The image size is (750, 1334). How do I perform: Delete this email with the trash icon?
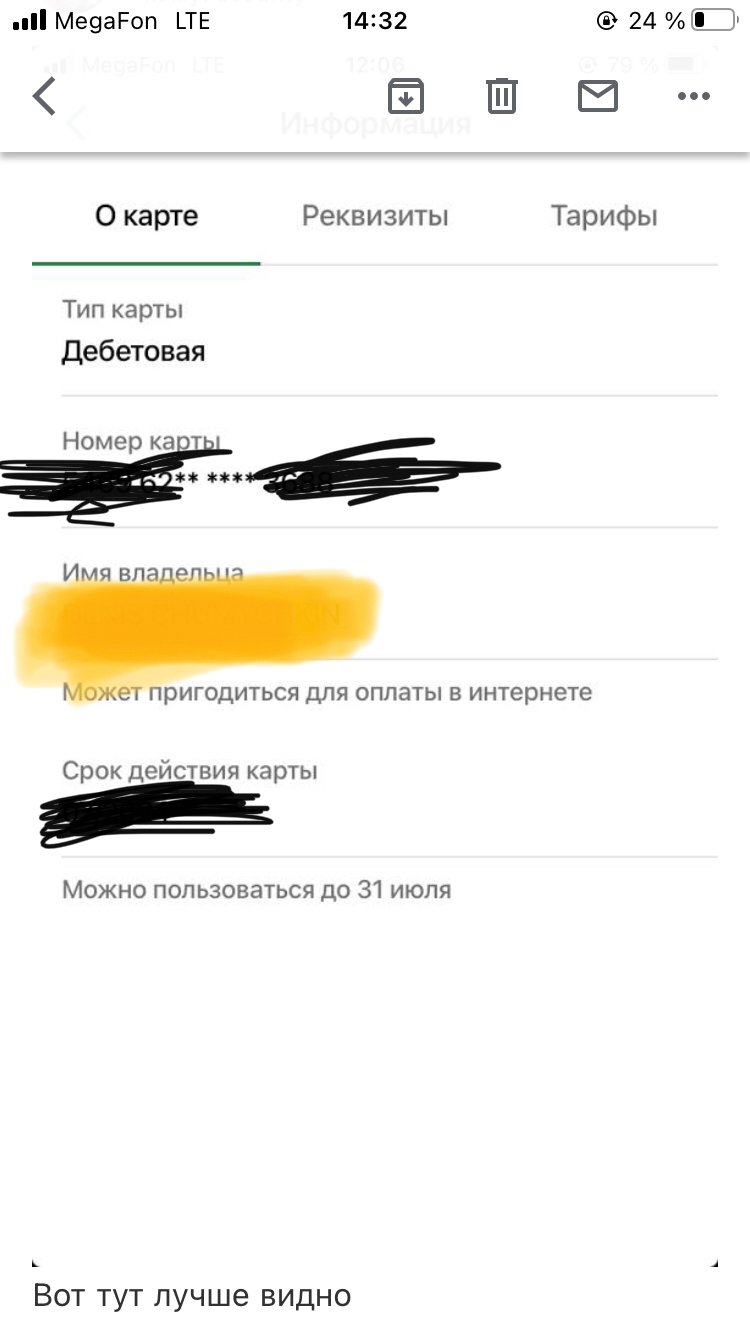tap(502, 97)
